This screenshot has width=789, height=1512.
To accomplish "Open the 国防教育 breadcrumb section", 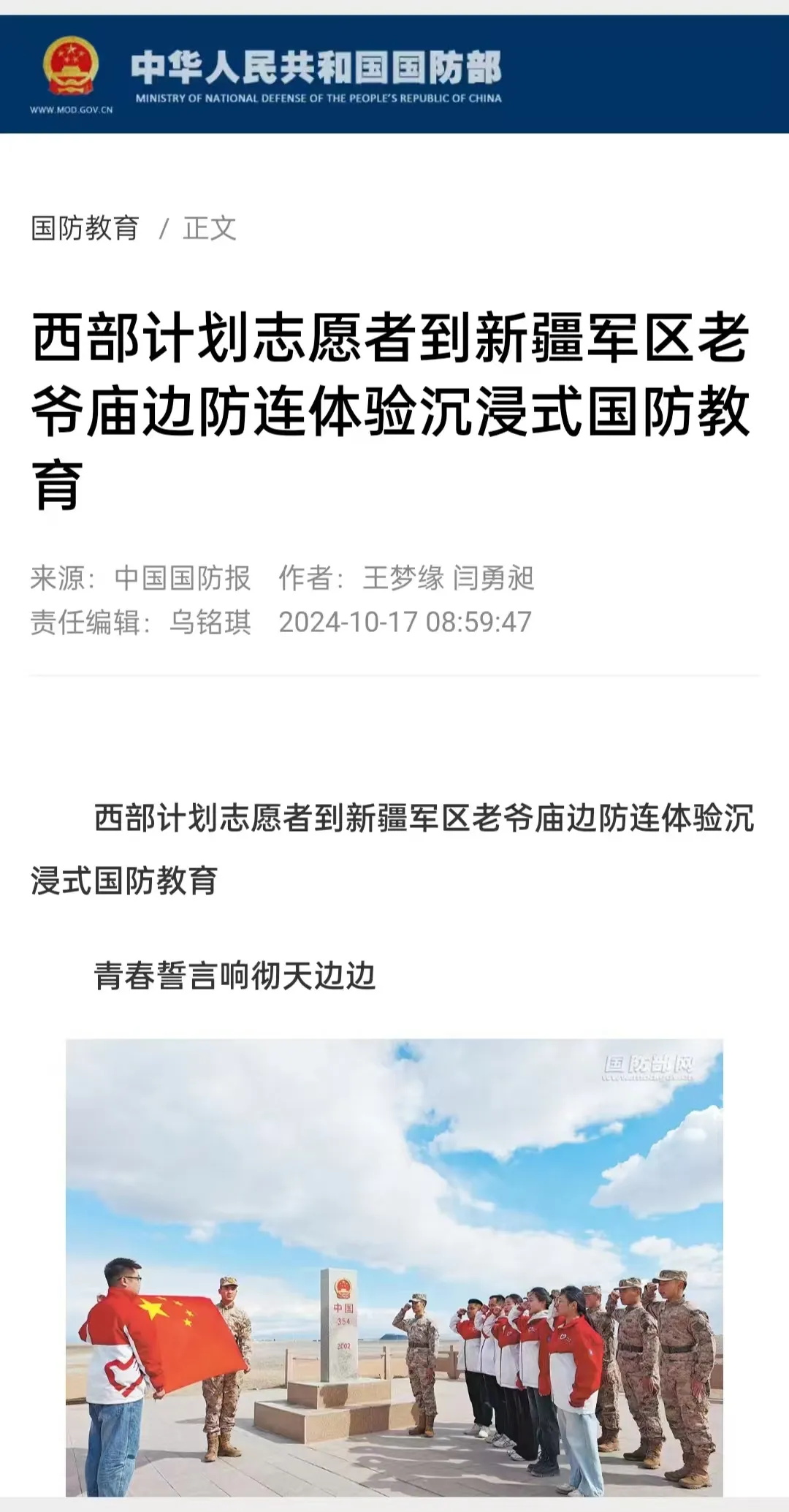I will 85,228.
